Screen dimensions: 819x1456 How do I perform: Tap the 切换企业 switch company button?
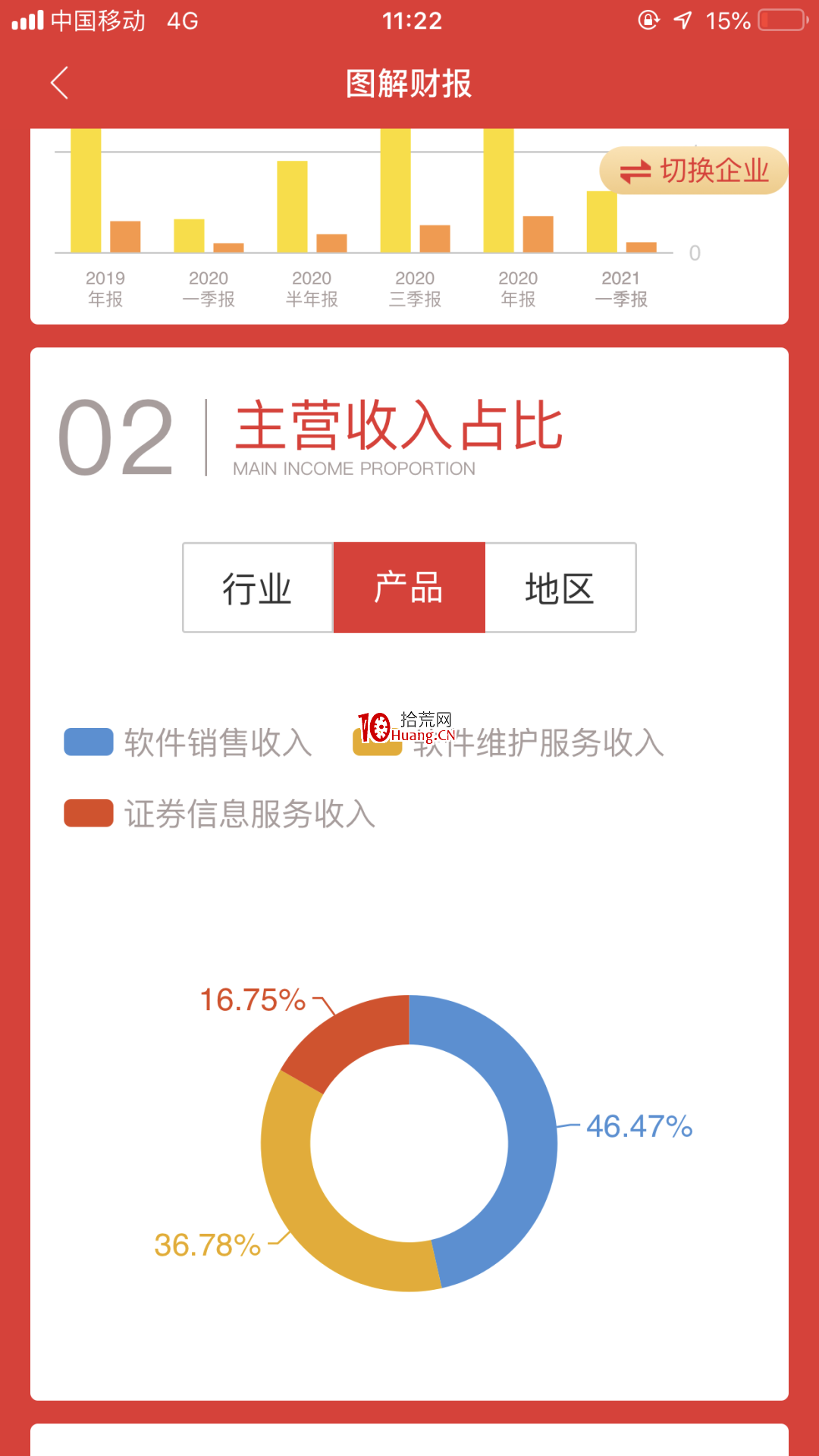coord(694,171)
